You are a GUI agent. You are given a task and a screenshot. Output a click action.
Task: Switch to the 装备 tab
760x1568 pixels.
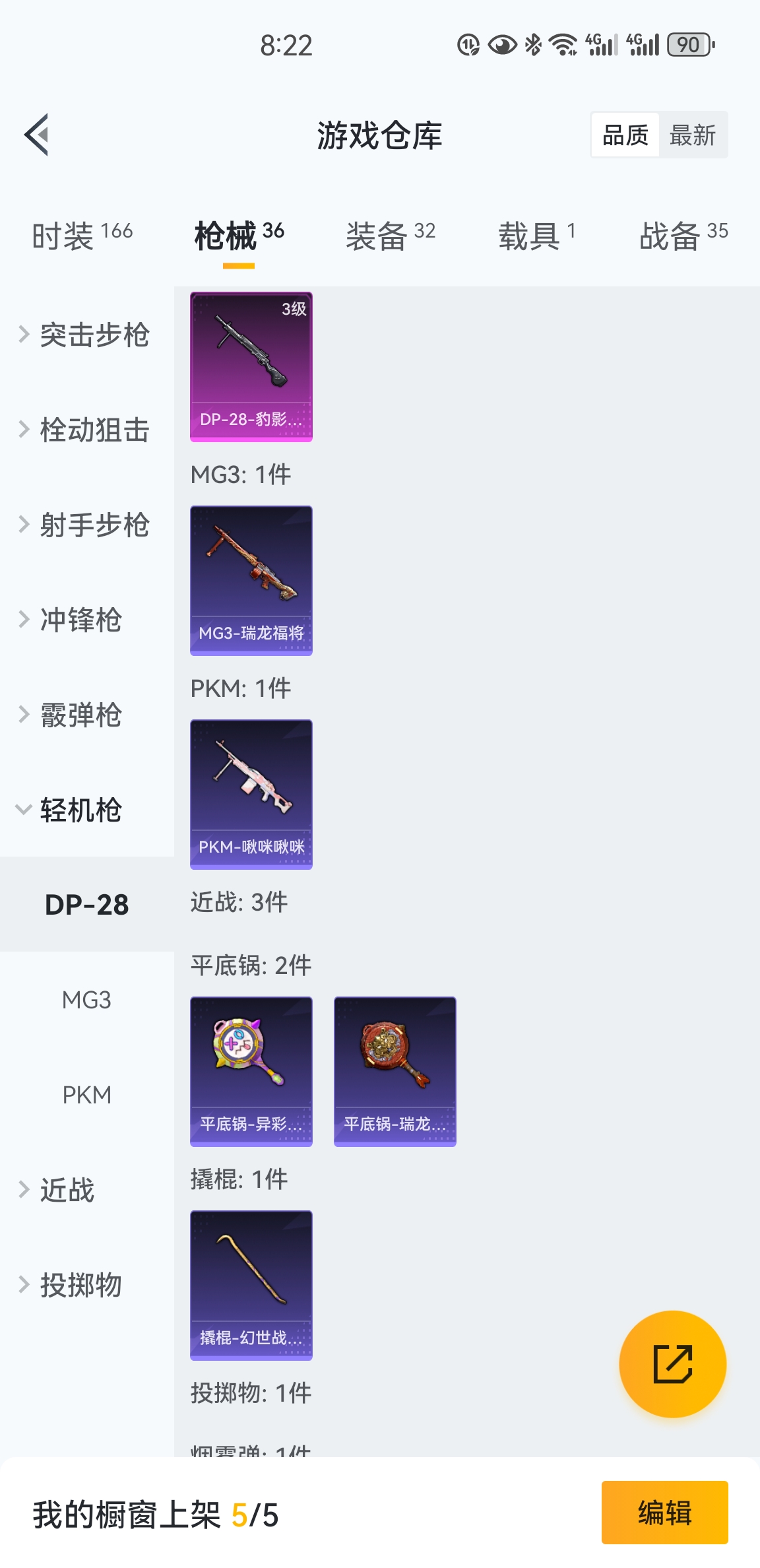tap(391, 235)
